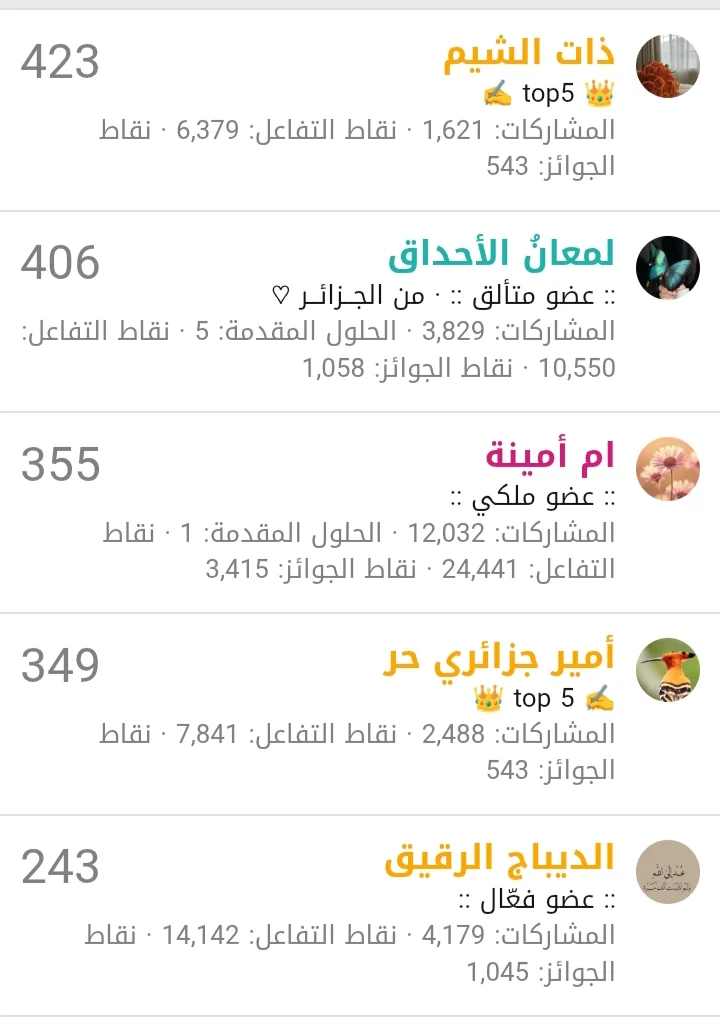Screen dimensions: 720x1017
Task: Select the flower avatar of ام أمينة
Action: (668, 468)
